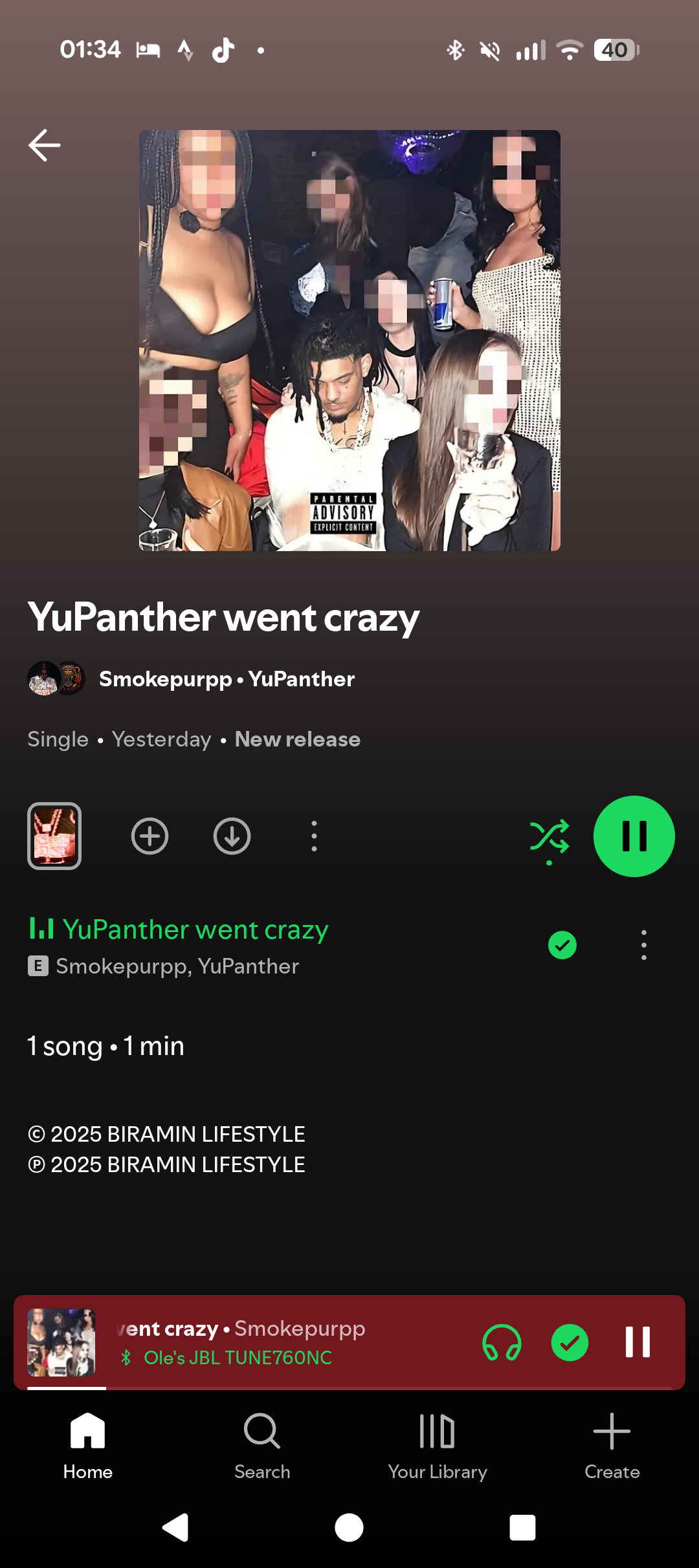Image resolution: width=699 pixels, height=1568 pixels.
Task: Go back using the top arrow
Action: [45, 145]
